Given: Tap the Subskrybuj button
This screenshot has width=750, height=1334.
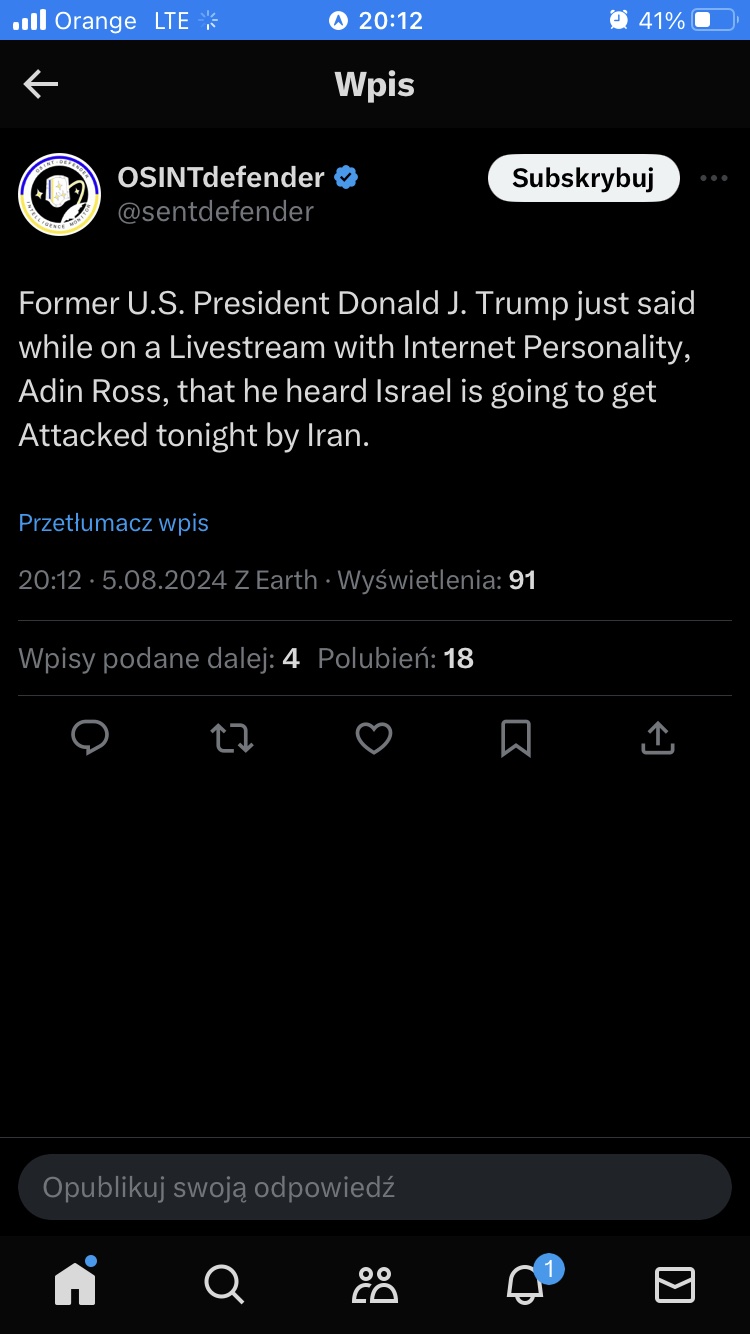Looking at the screenshot, I should (583, 179).
